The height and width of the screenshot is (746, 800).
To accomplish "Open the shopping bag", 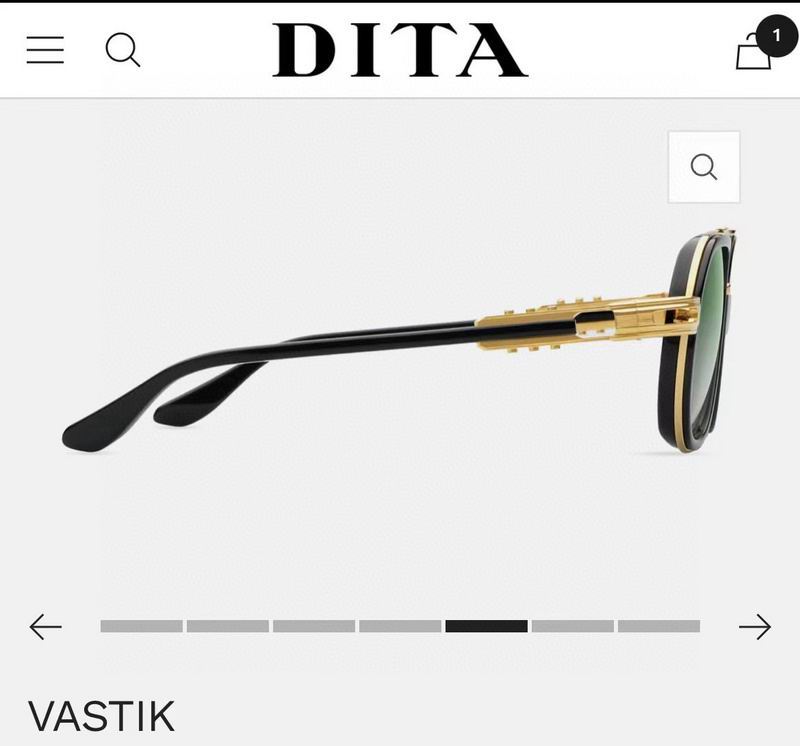I will point(754,51).
